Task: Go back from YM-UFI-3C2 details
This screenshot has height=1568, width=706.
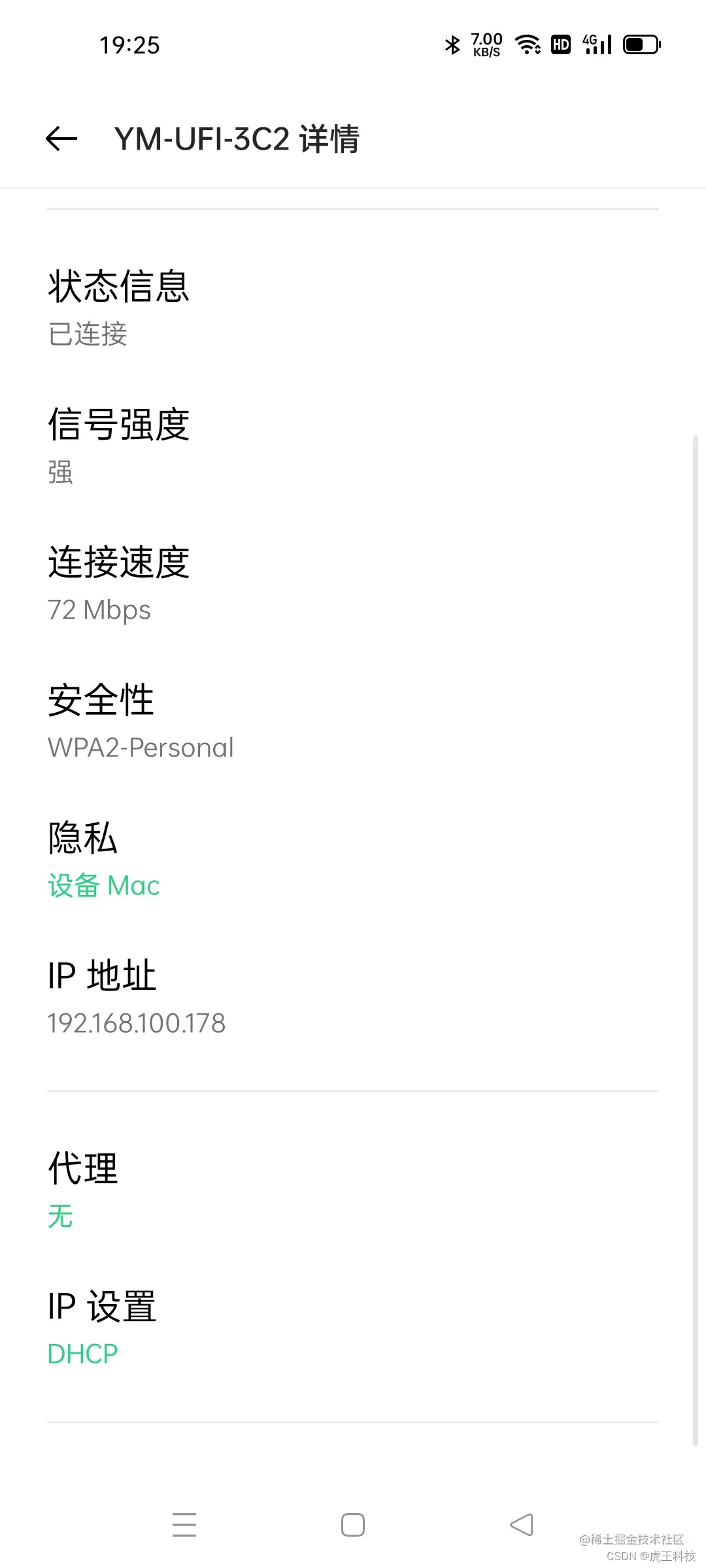Action: (x=62, y=139)
